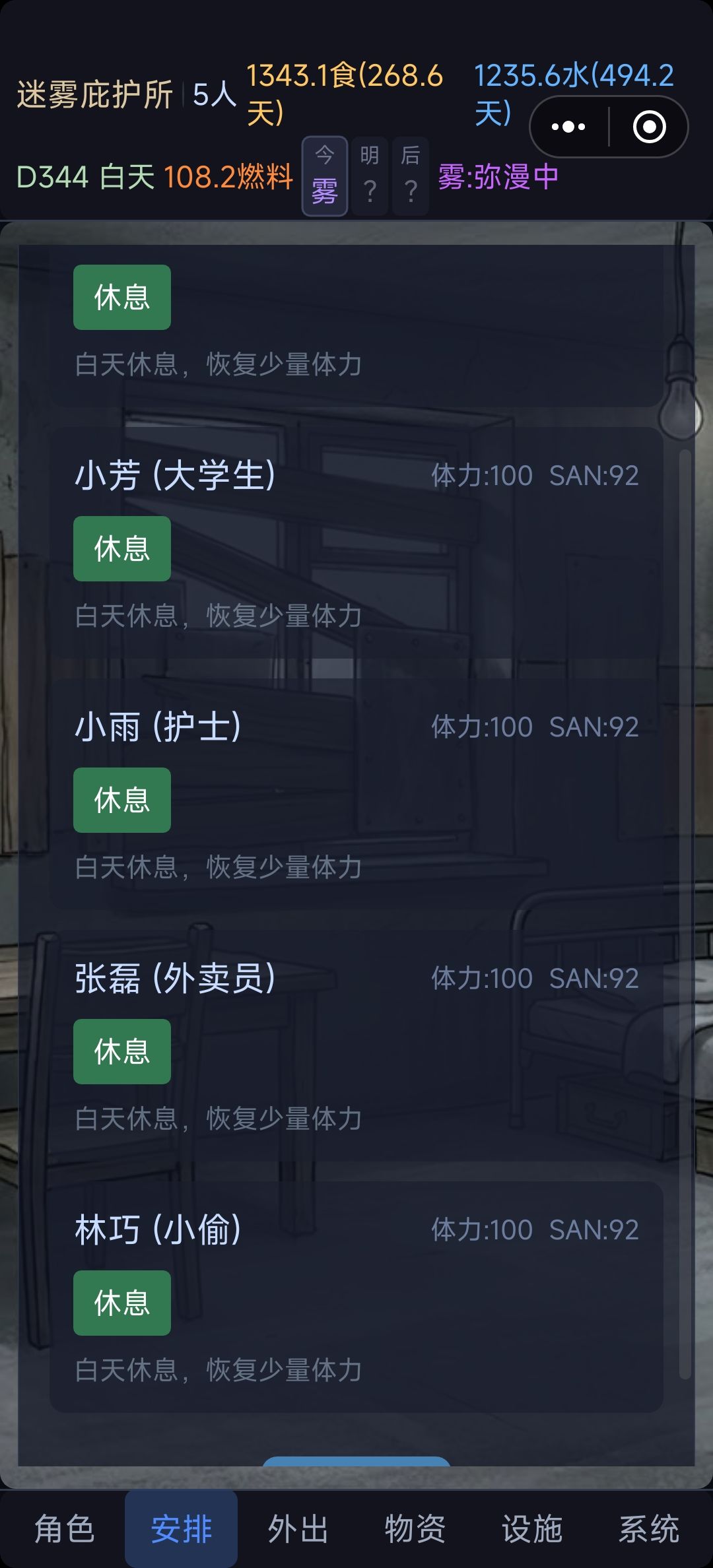Open the 系统 tab

[x=649, y=1528]
